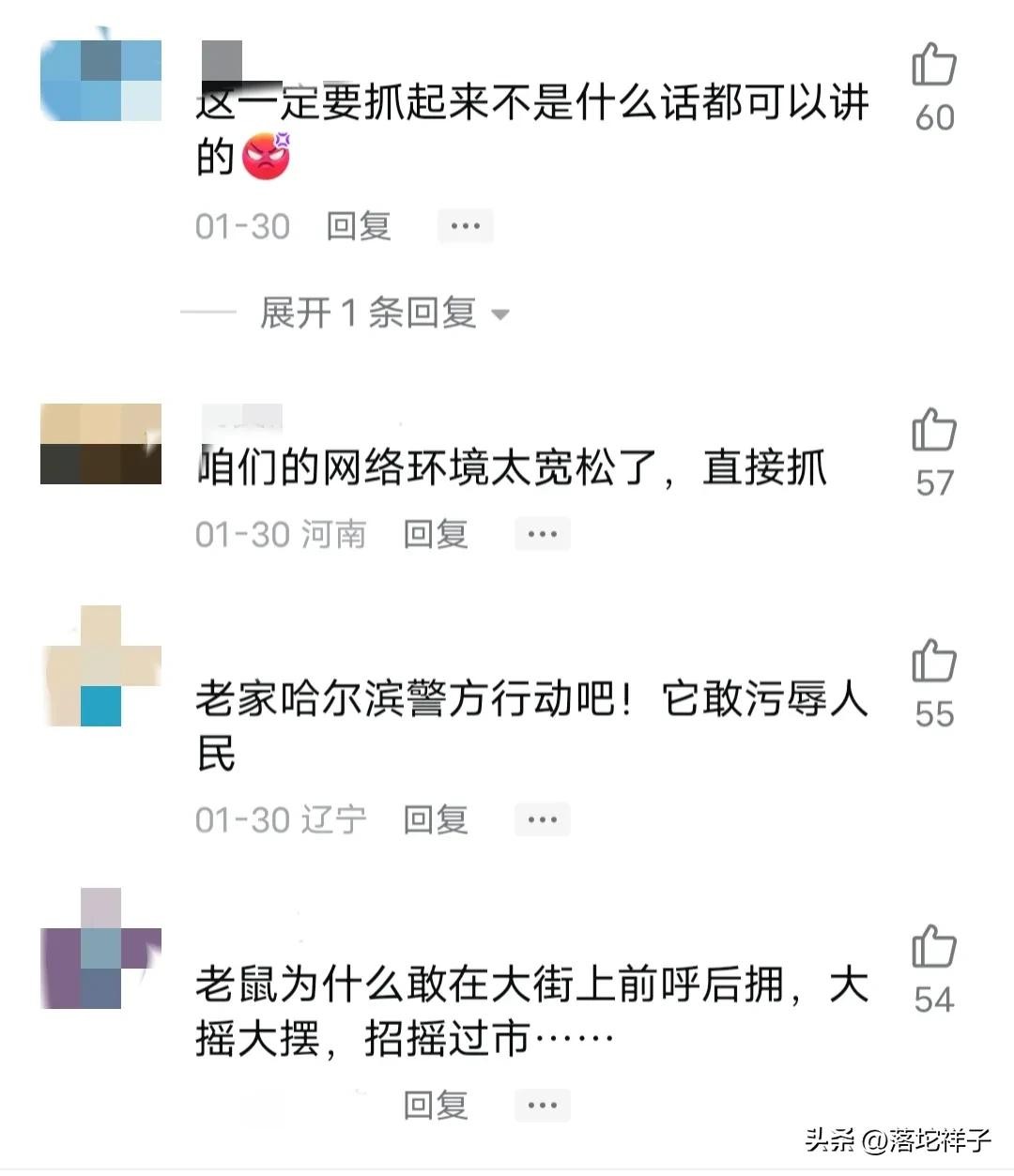The width and height of the screenshot is (1014, 1176).
Task: Open more options on the 辽宁 comment
Action: (543, 819)
